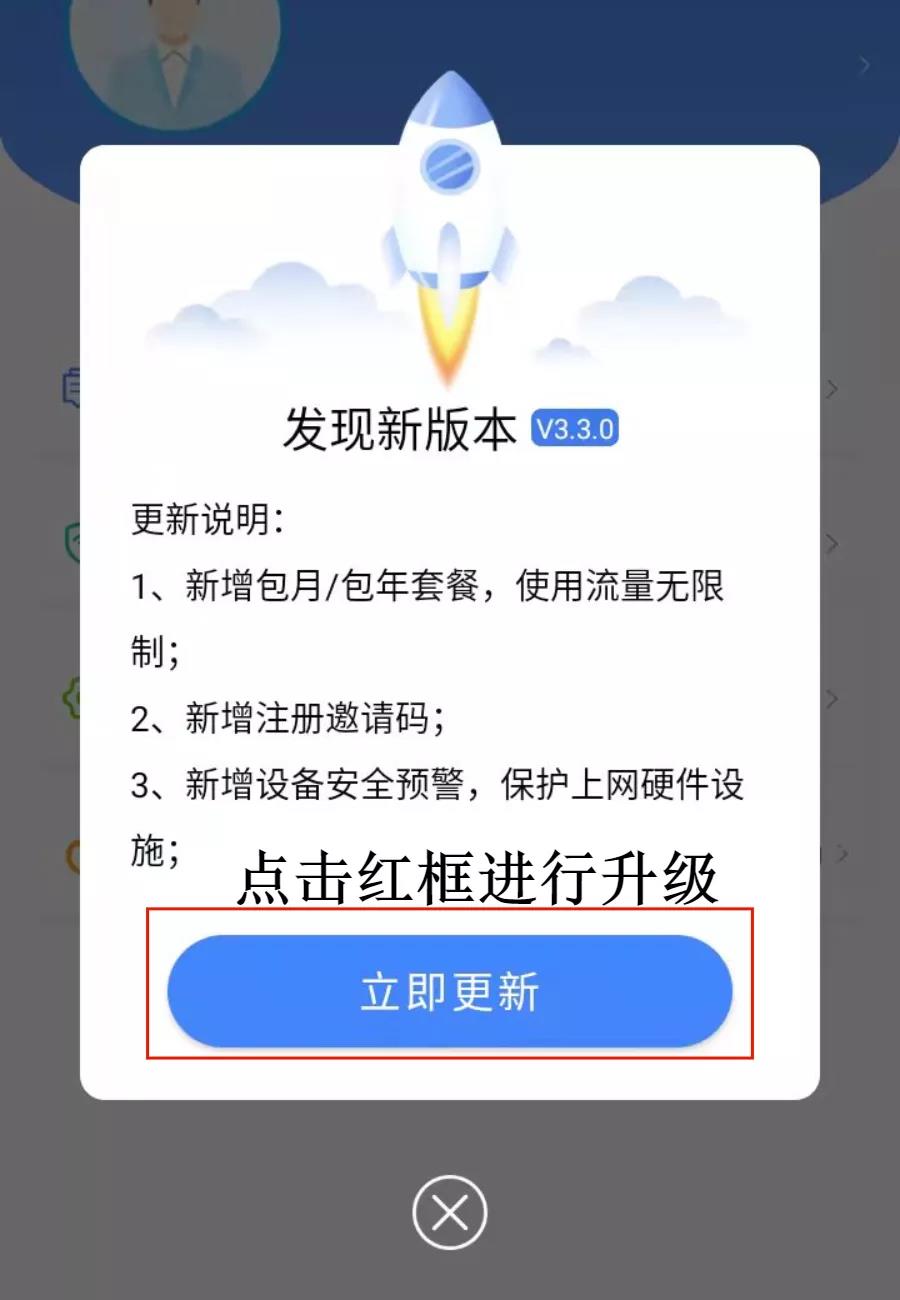
Task: Dismiss the update dialog with the X
Action: tap(450, 1212)
